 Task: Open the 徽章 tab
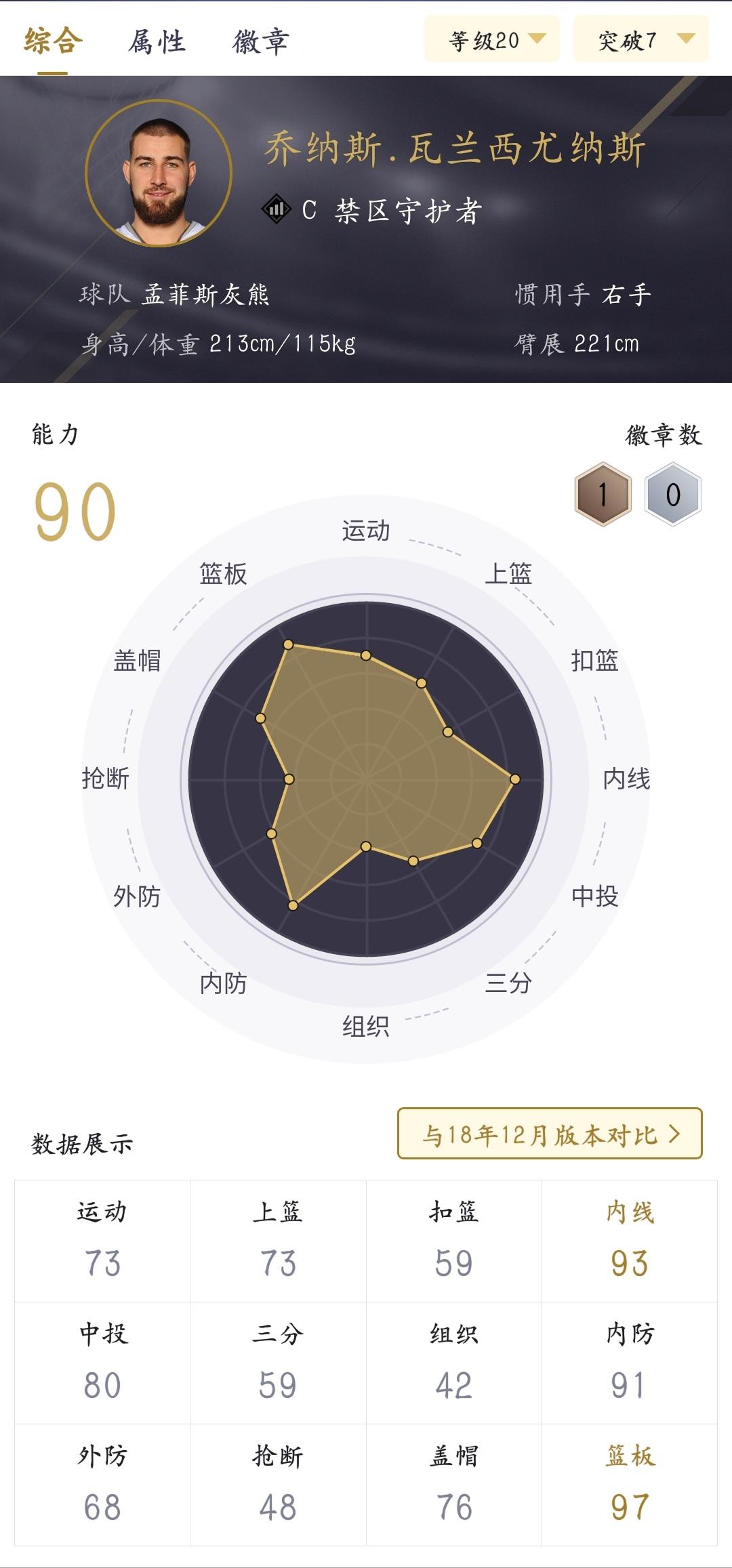click(261, 41)
